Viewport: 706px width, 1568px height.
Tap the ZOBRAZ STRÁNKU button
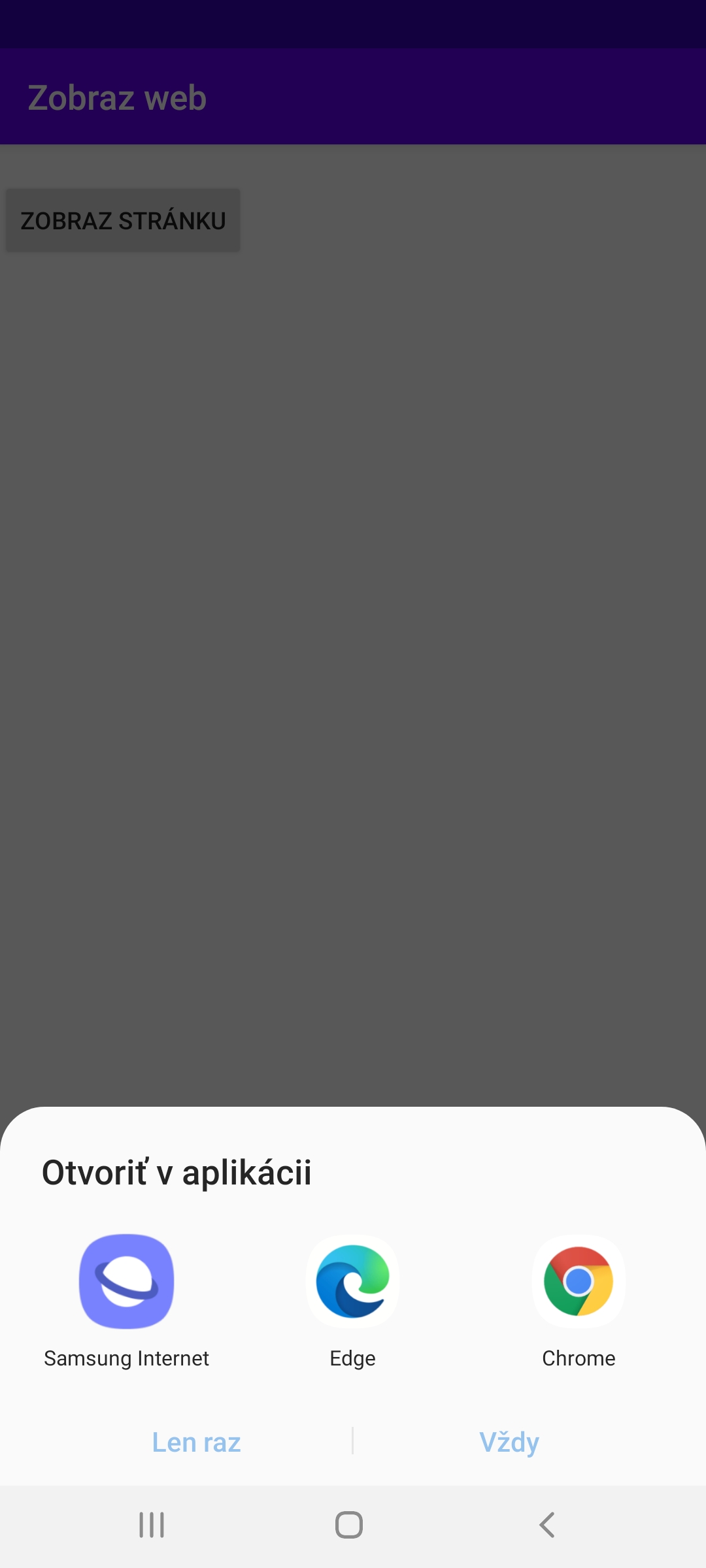coord(123,221)
